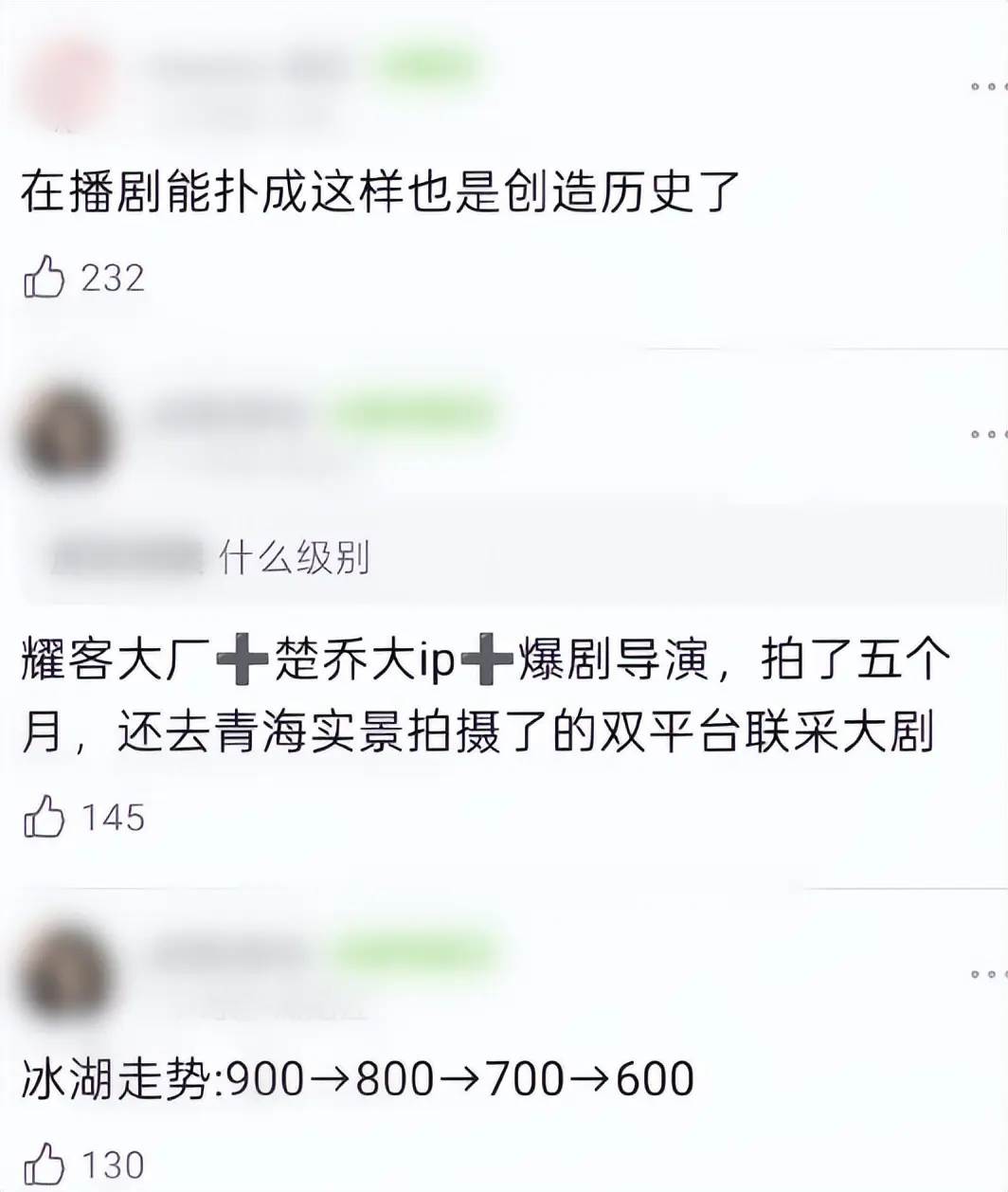Viewport: 1008px width, 1192px height.
Task: Open the quoted reply 什么级别
Action: 294,558
